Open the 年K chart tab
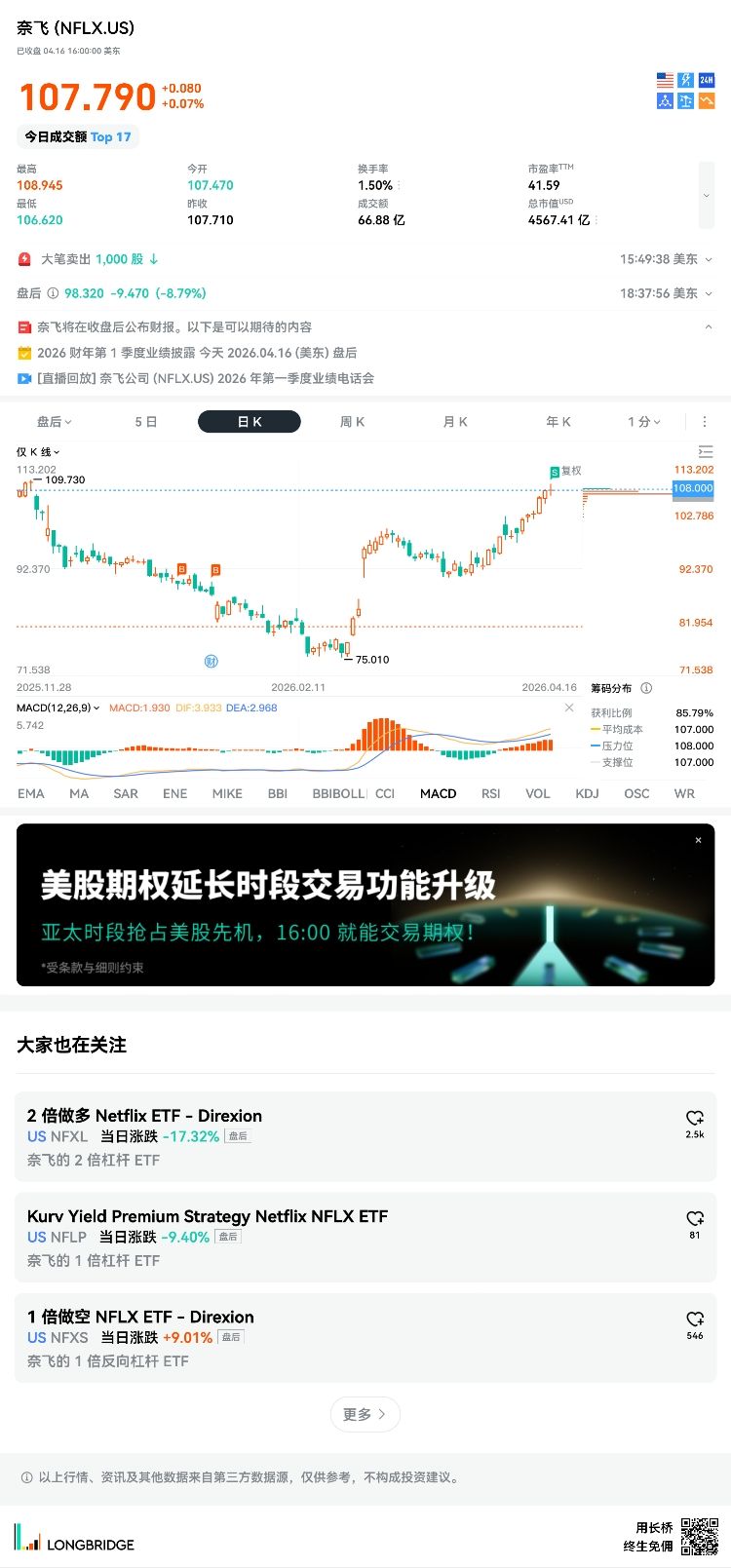The height and width of the screenshot is (1568, 731). pyautogui.click(x=558, y=422)
